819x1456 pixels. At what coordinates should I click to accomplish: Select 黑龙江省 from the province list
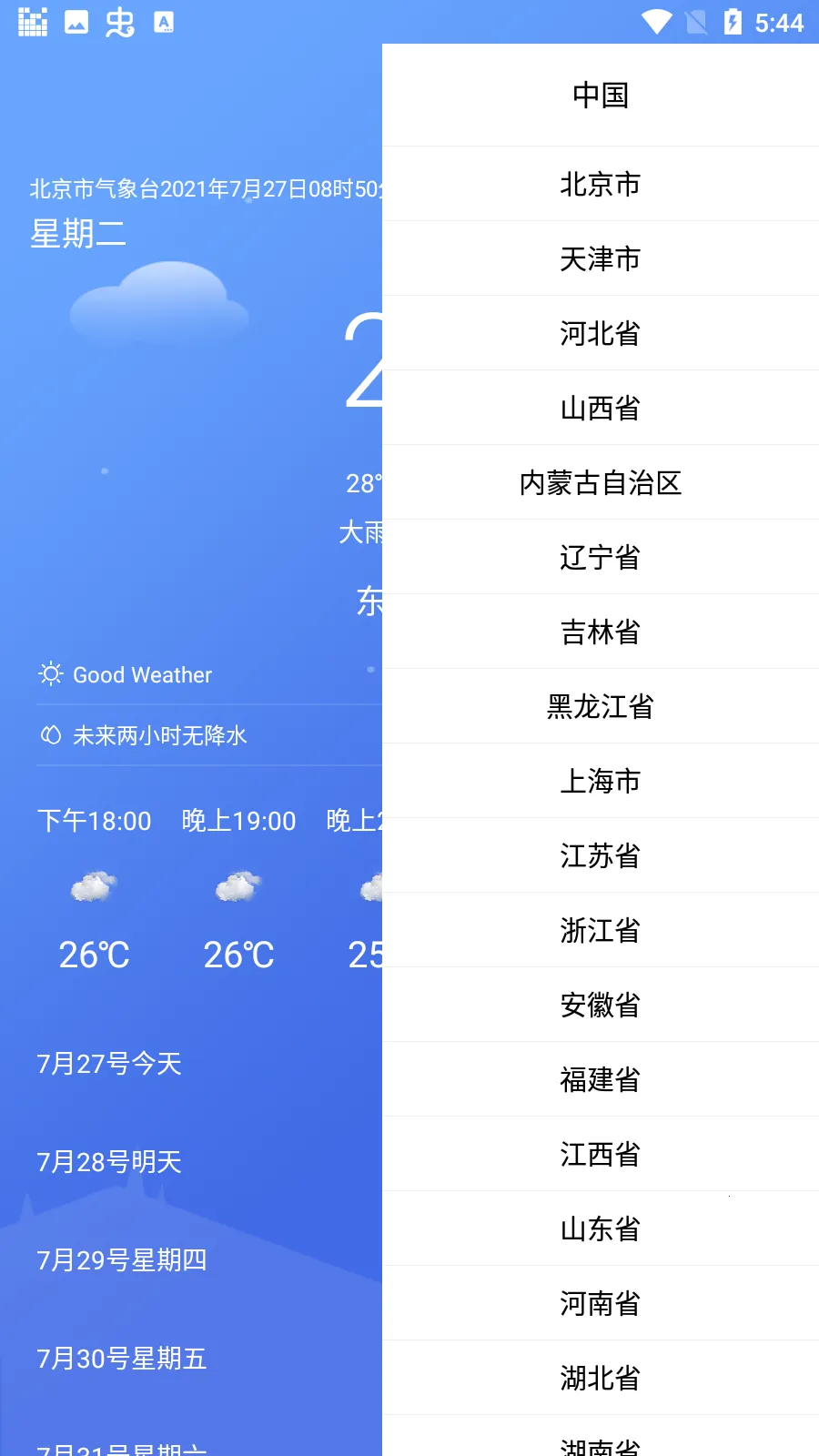tap(601, 707)
